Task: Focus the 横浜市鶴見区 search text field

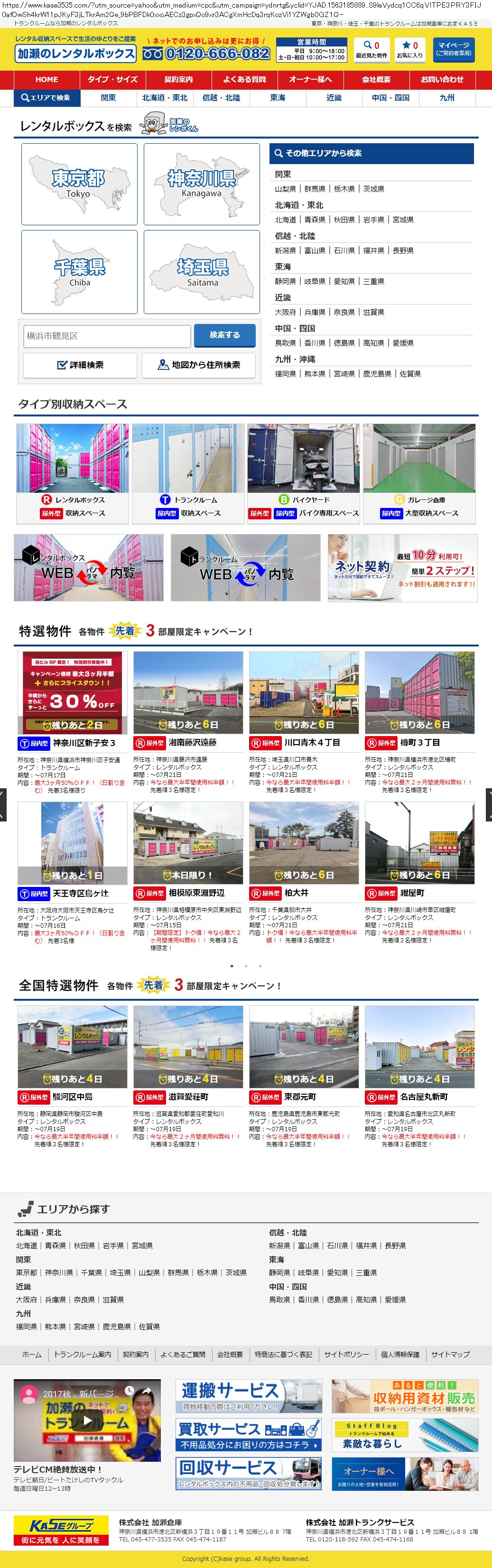Action: tap(107, 336)
